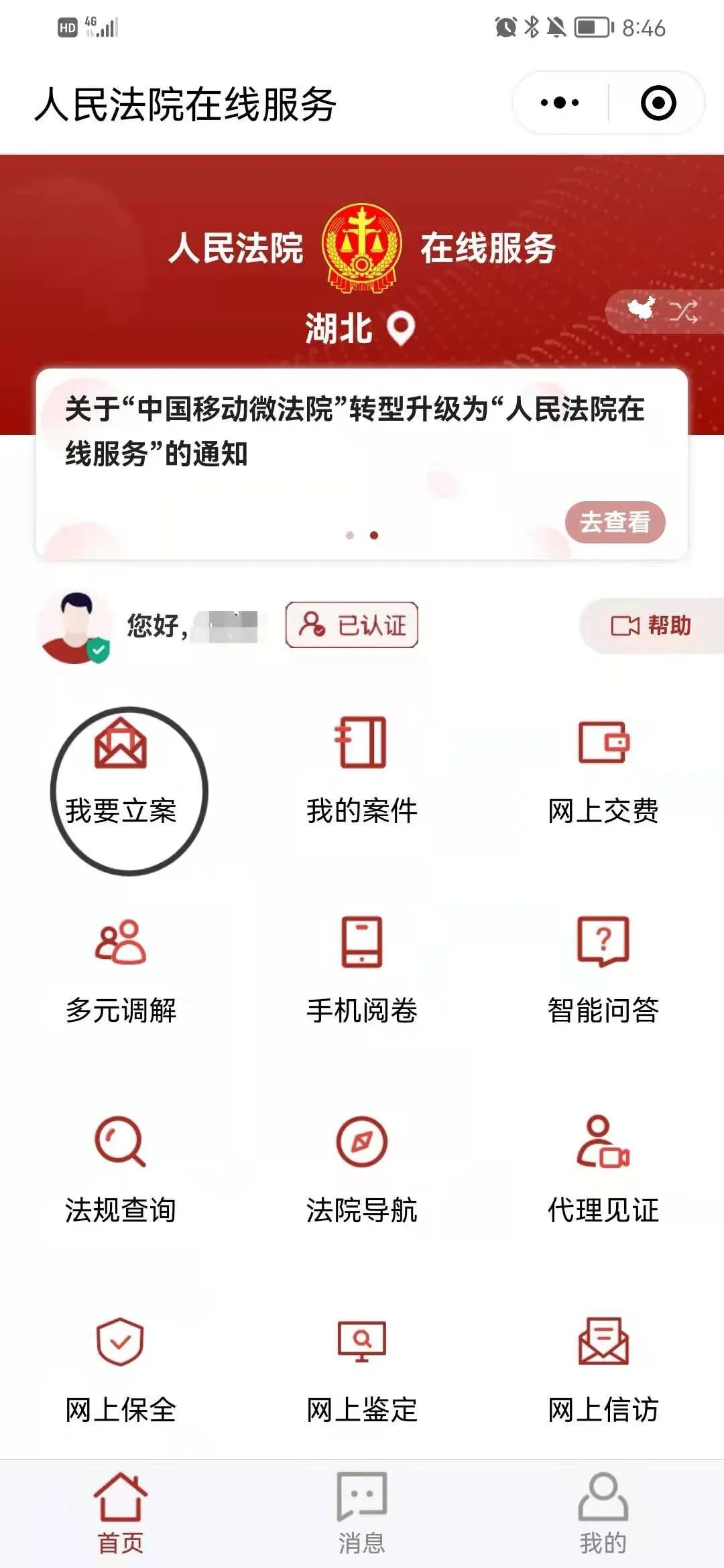
Task: Start filing with 我要立案
Action: point(121,771)
